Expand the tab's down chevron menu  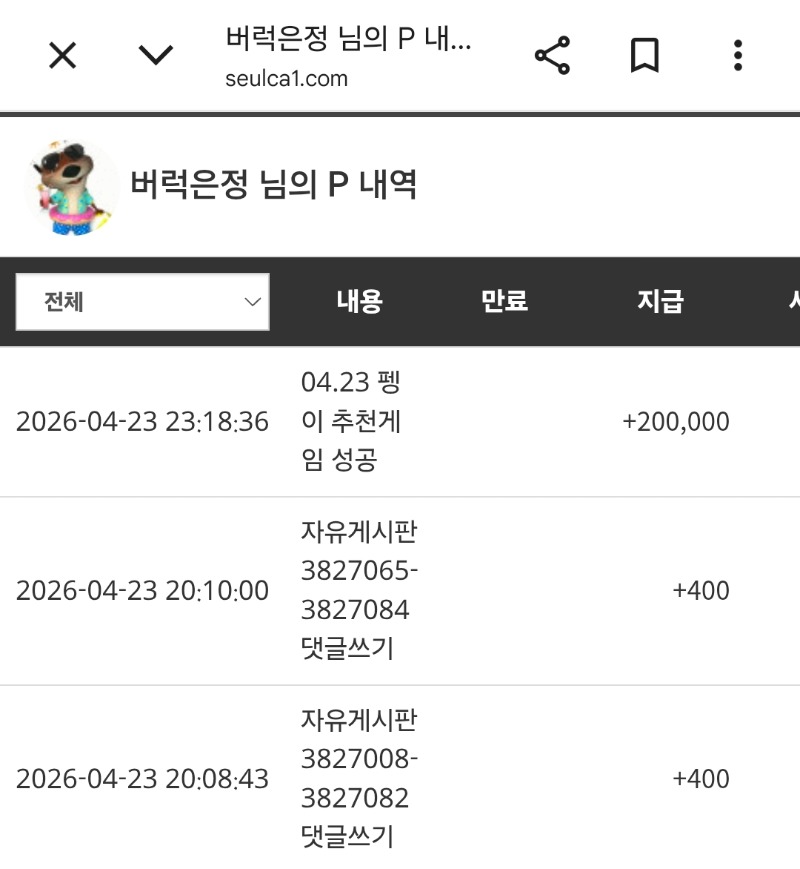pos(155,56)
